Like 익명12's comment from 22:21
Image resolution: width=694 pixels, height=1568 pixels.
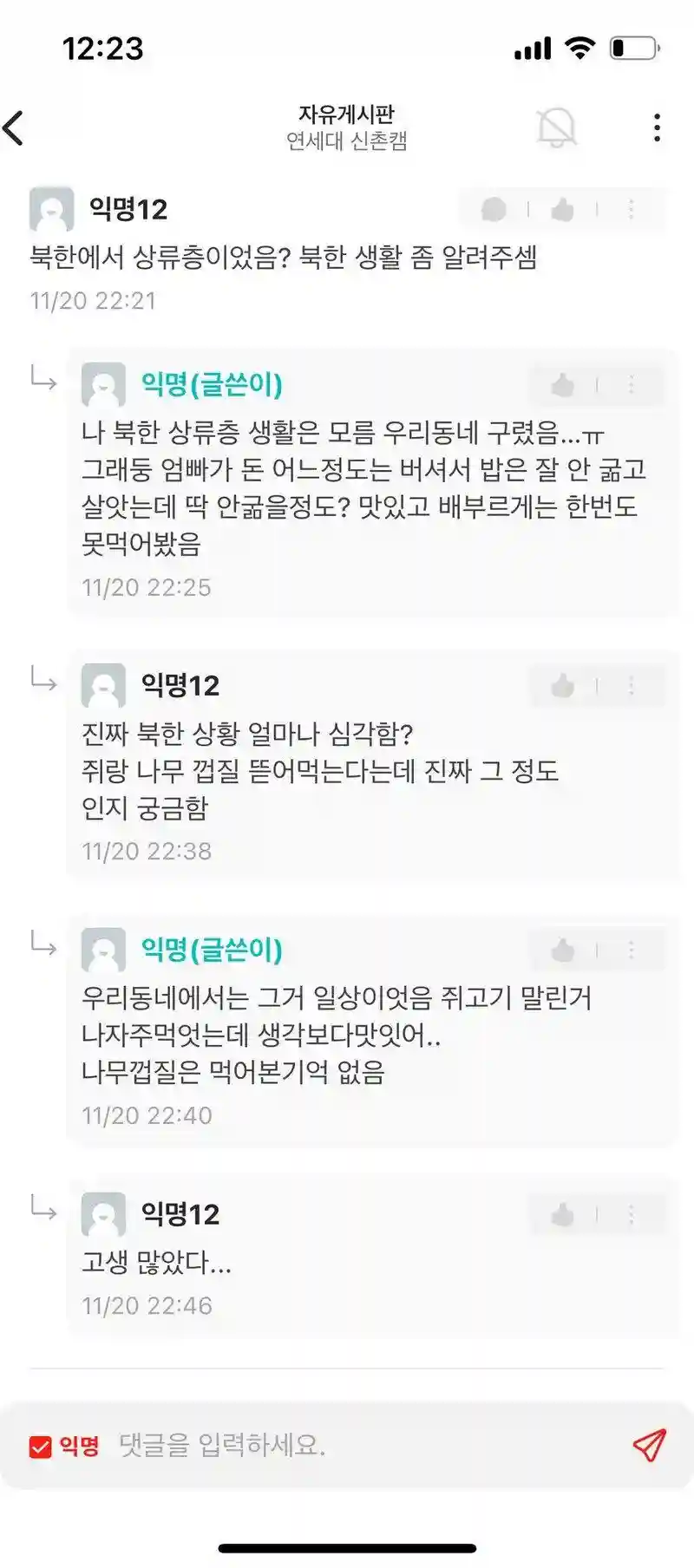coord(562,209)
